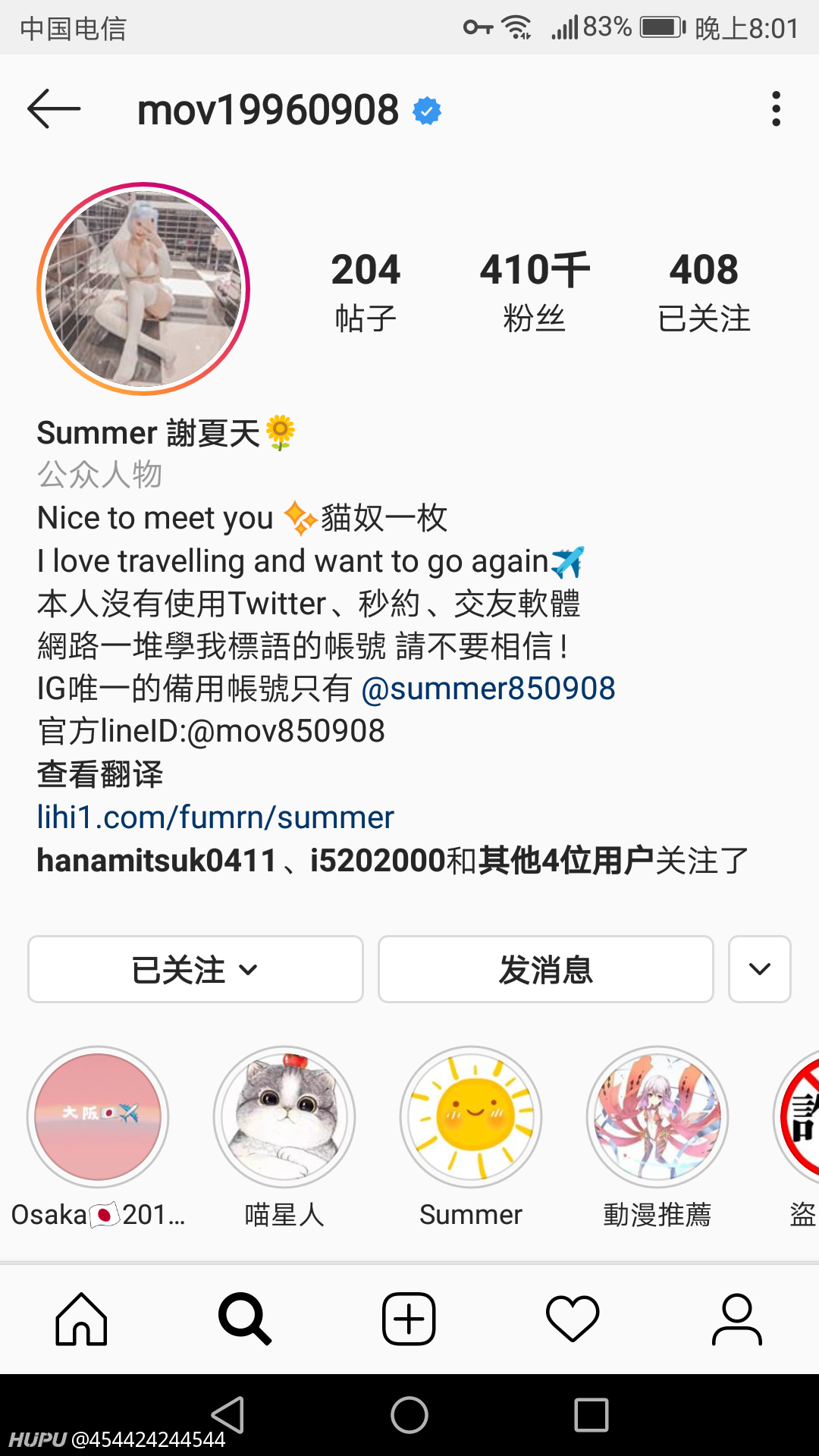Open the lihi1.com/fumrn/summer link
Viewport: 819px width, 1456px height.
point(215,817)
